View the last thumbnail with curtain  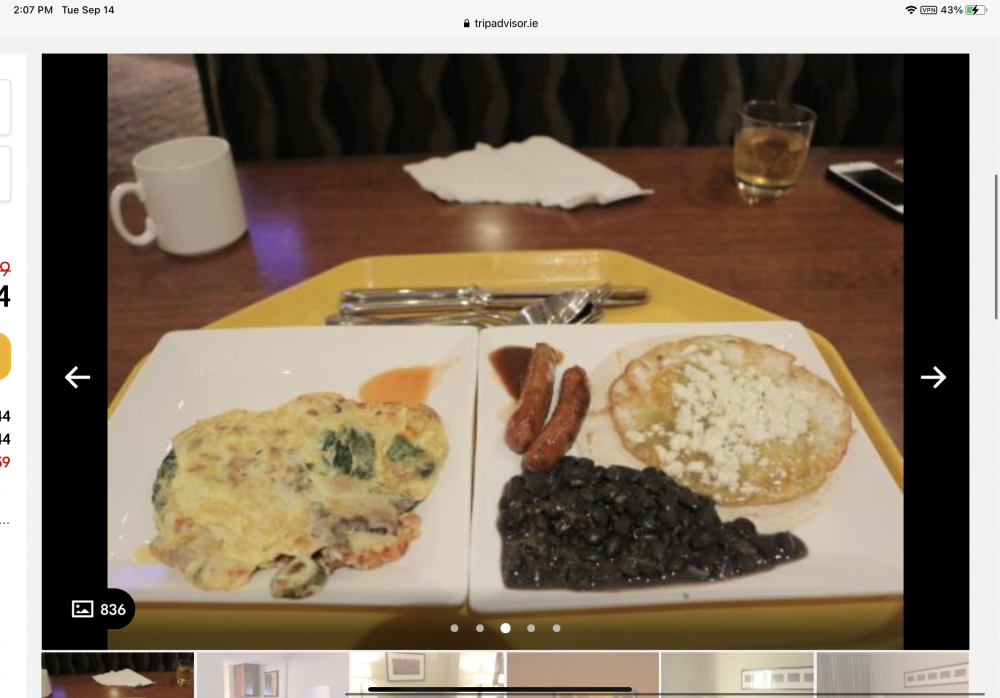point(892,675)
